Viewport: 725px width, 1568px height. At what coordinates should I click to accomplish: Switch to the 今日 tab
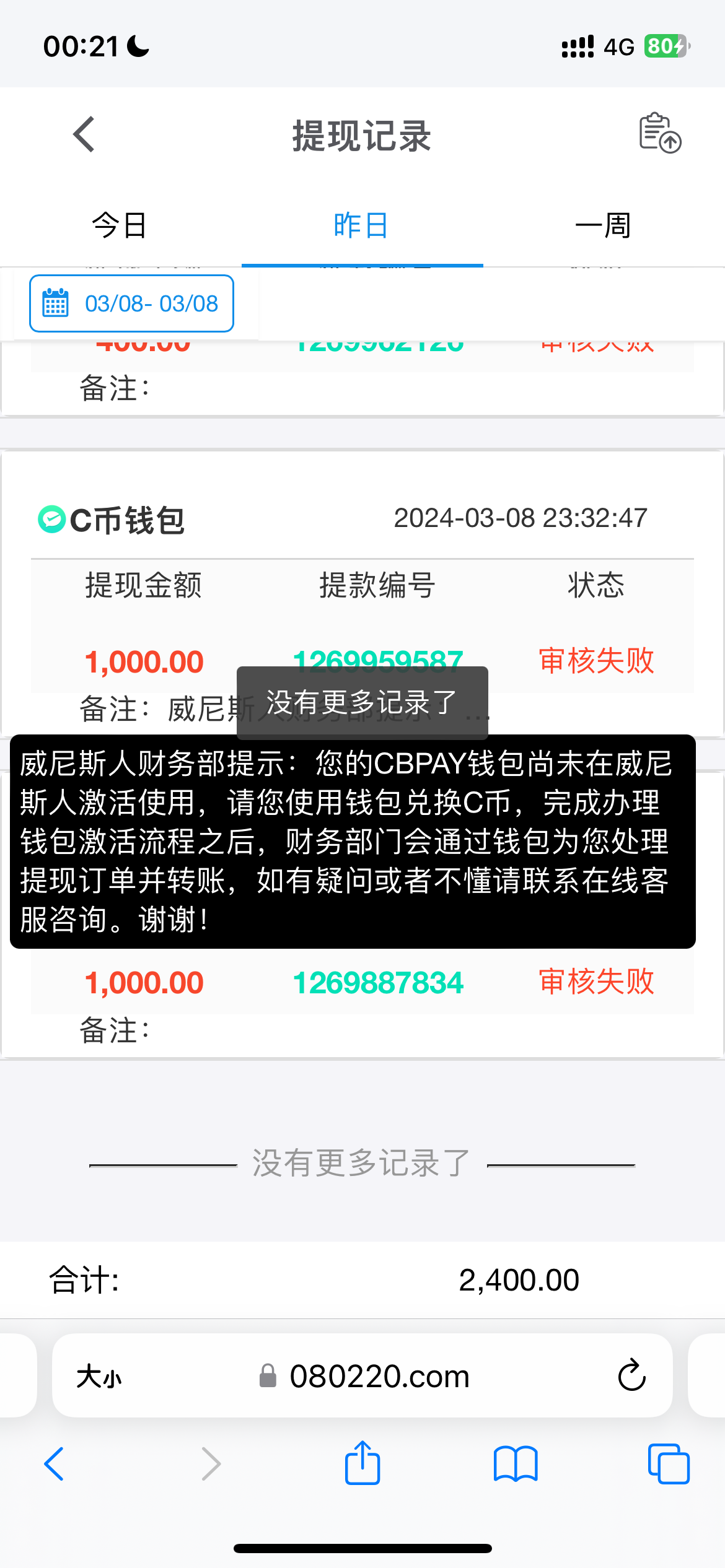(x=120, y=225)
